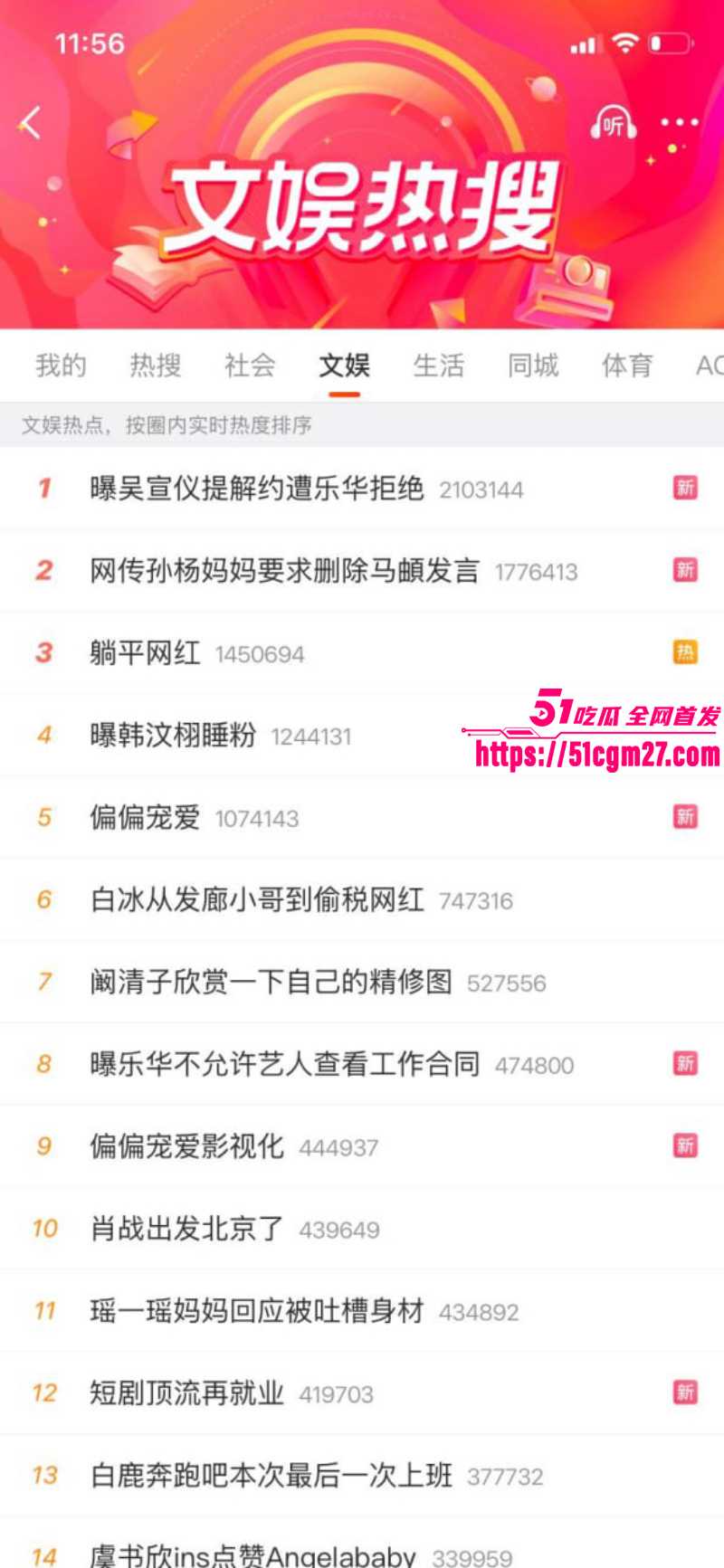The image size is (724, 1568).
Task: Switch to the 社会 tab
Action: tap(250, 366)
